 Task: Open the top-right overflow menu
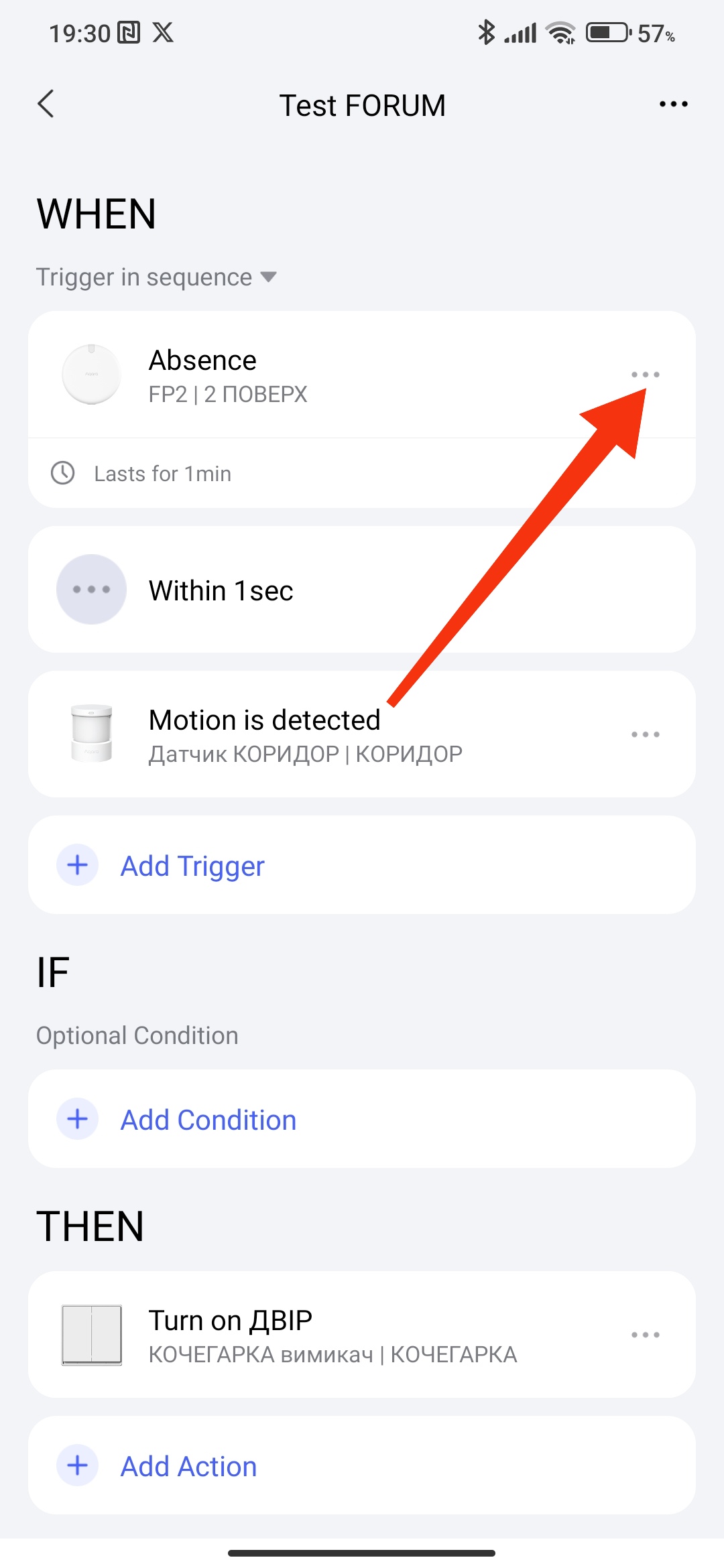673,104
